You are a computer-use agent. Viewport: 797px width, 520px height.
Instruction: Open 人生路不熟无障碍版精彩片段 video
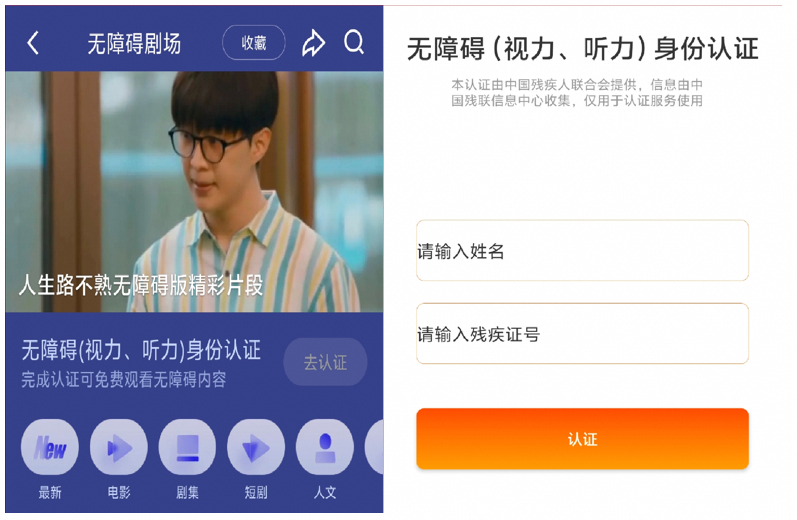tap(194, 190)
